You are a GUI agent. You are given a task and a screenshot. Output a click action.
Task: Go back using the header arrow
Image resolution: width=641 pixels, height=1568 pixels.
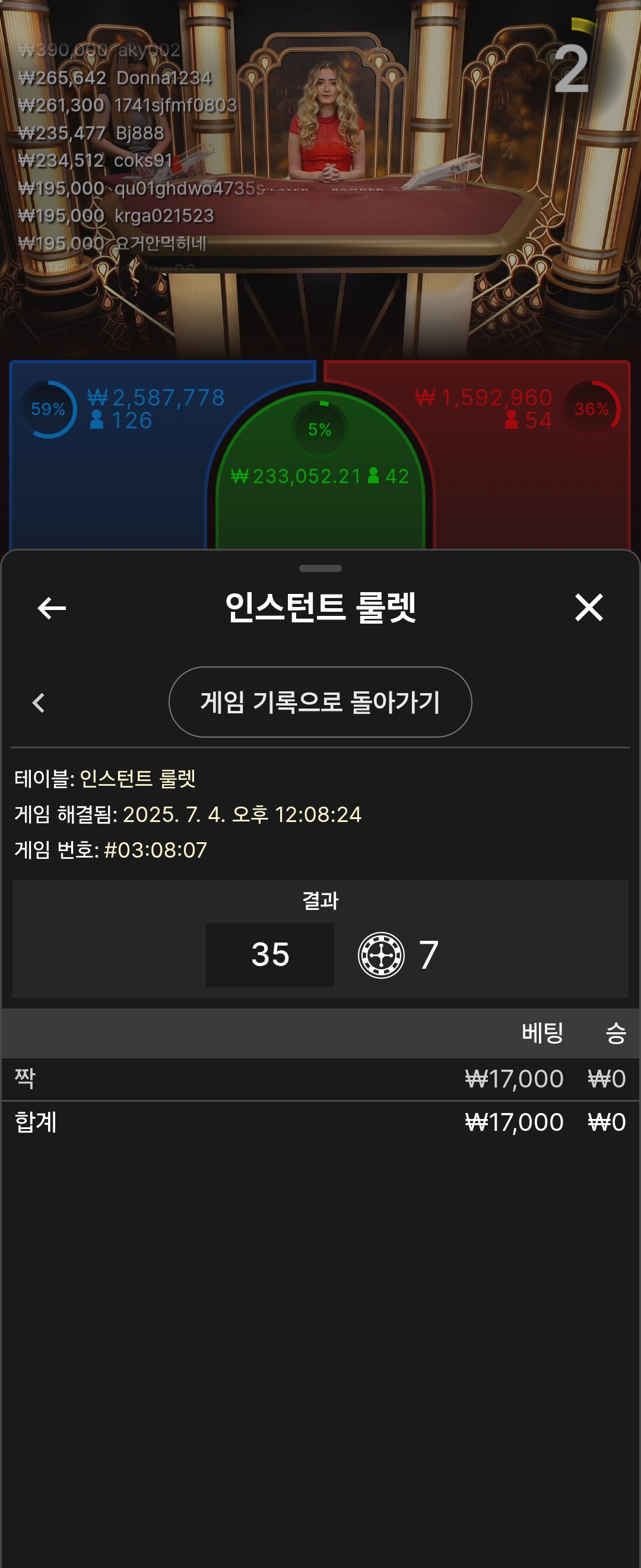click(x=52, y=608)
